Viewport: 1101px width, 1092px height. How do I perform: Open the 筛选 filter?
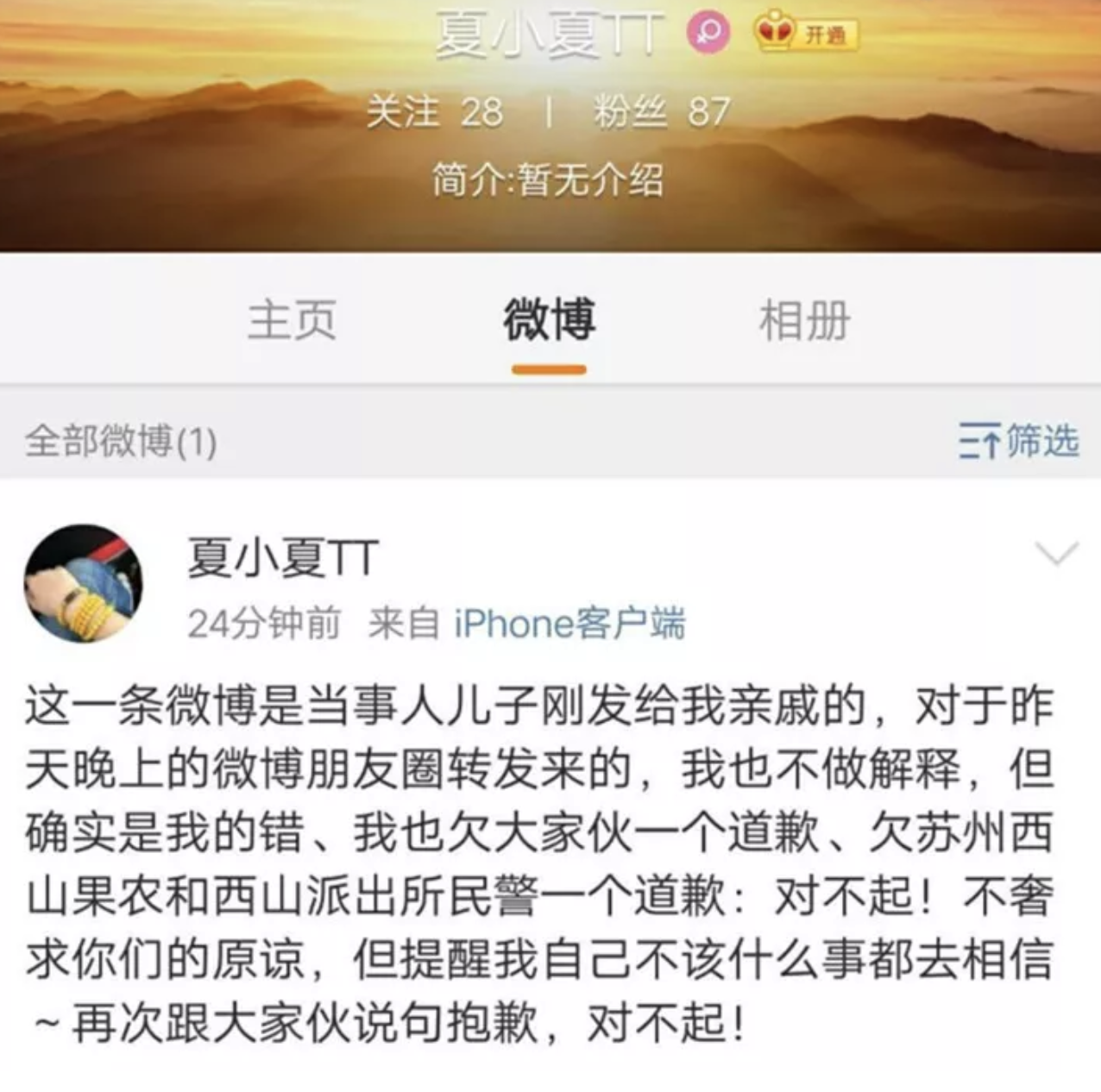(x=1018, y=441)
